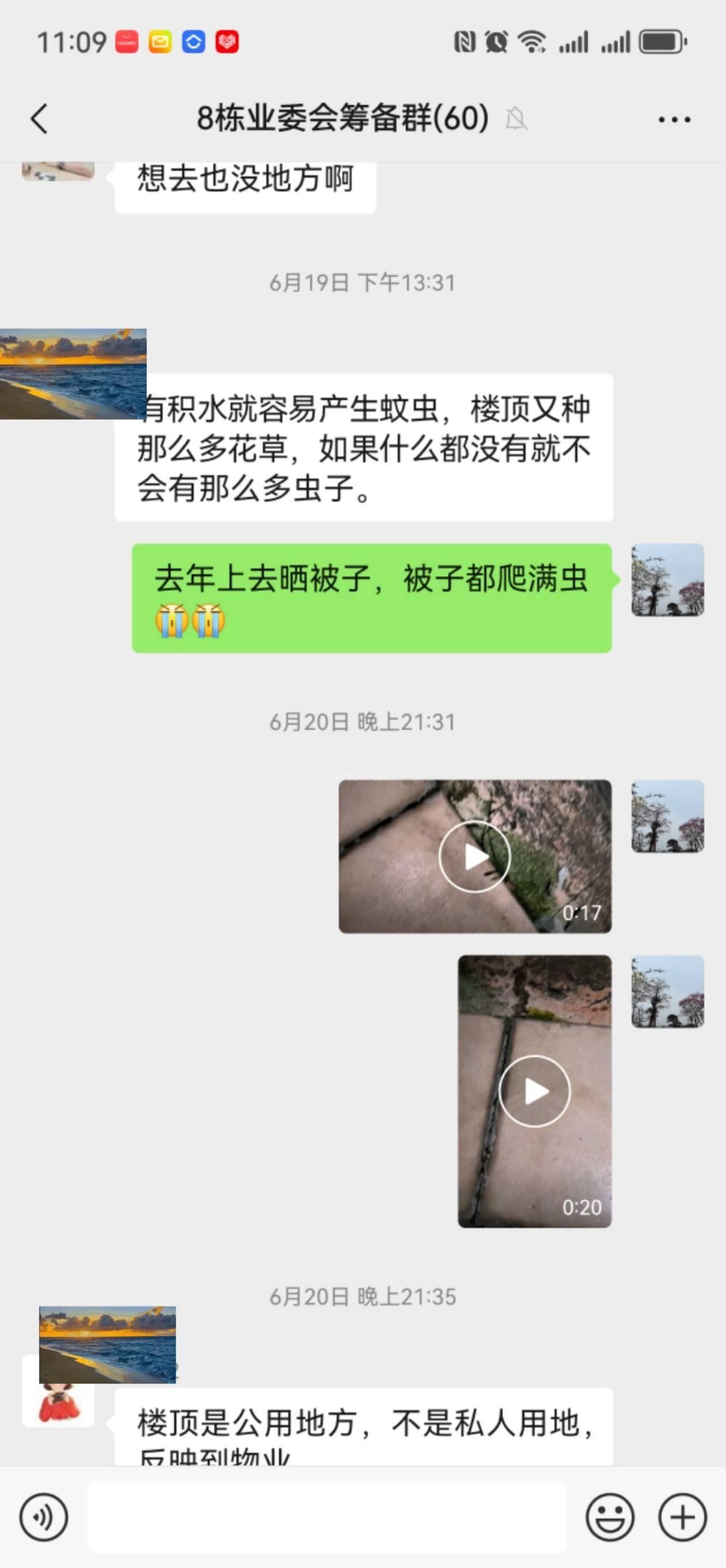Go back to the chat list

(x=40, y=119)
